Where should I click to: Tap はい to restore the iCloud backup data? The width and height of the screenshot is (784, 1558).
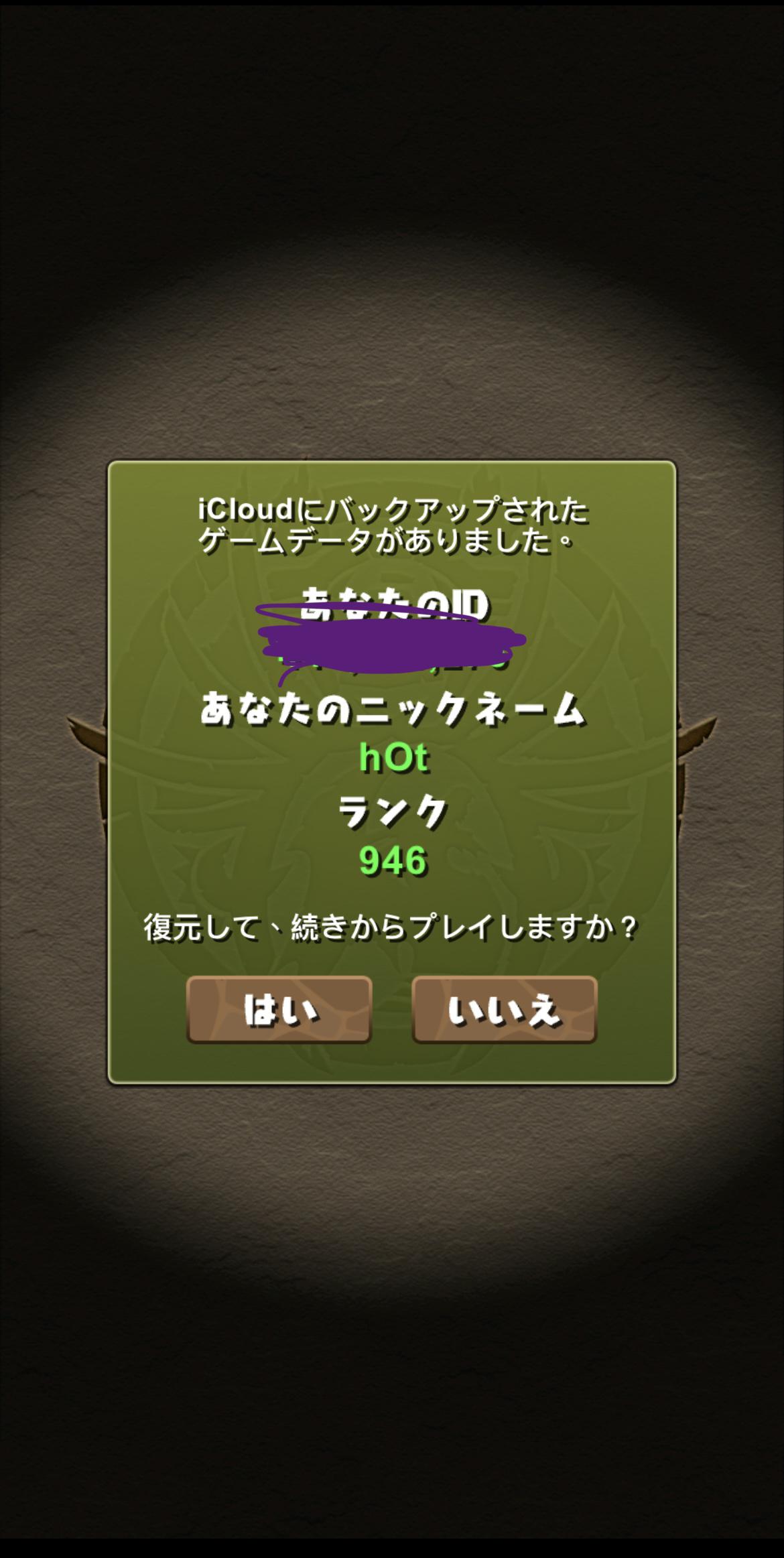point(279,1009)
